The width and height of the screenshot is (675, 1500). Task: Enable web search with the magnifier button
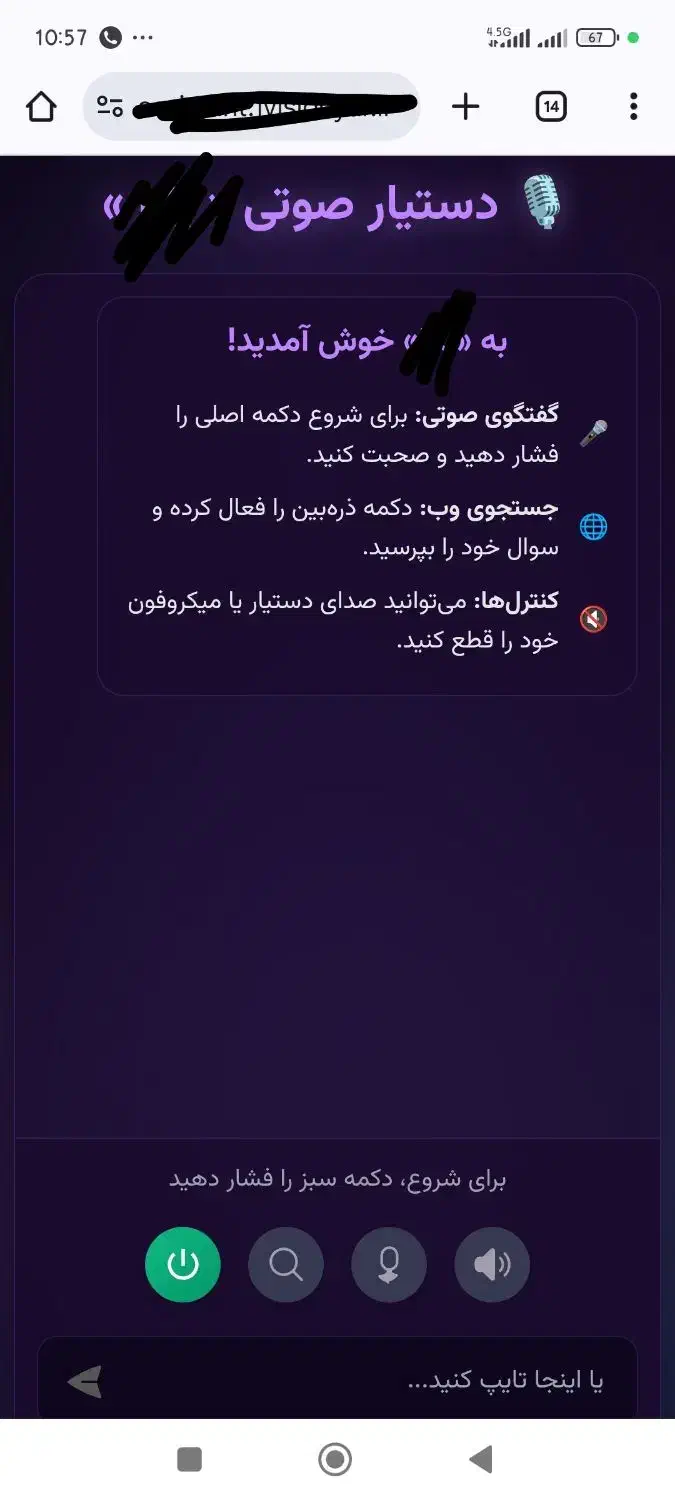286,1265
